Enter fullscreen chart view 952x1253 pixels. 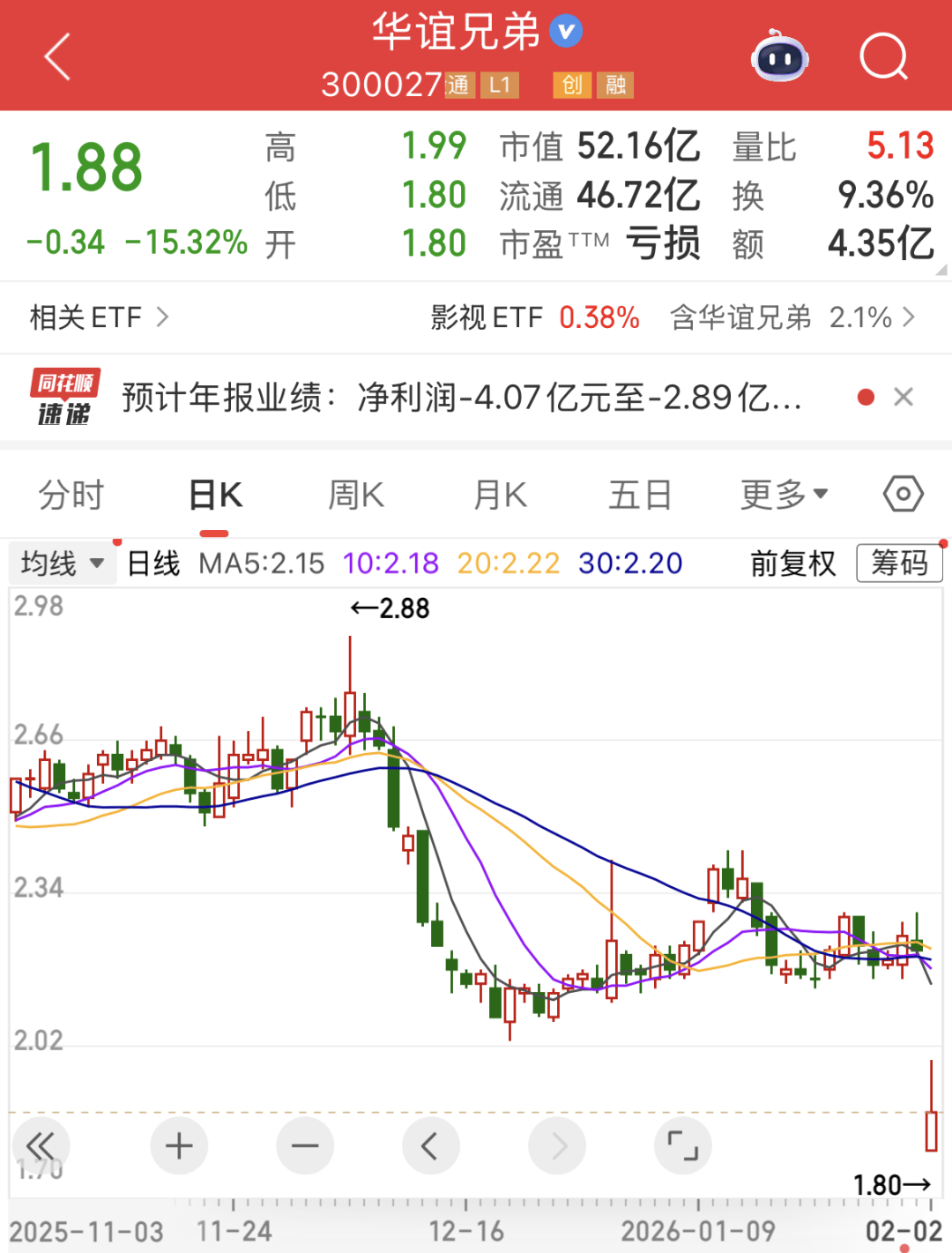point(682,1146)
